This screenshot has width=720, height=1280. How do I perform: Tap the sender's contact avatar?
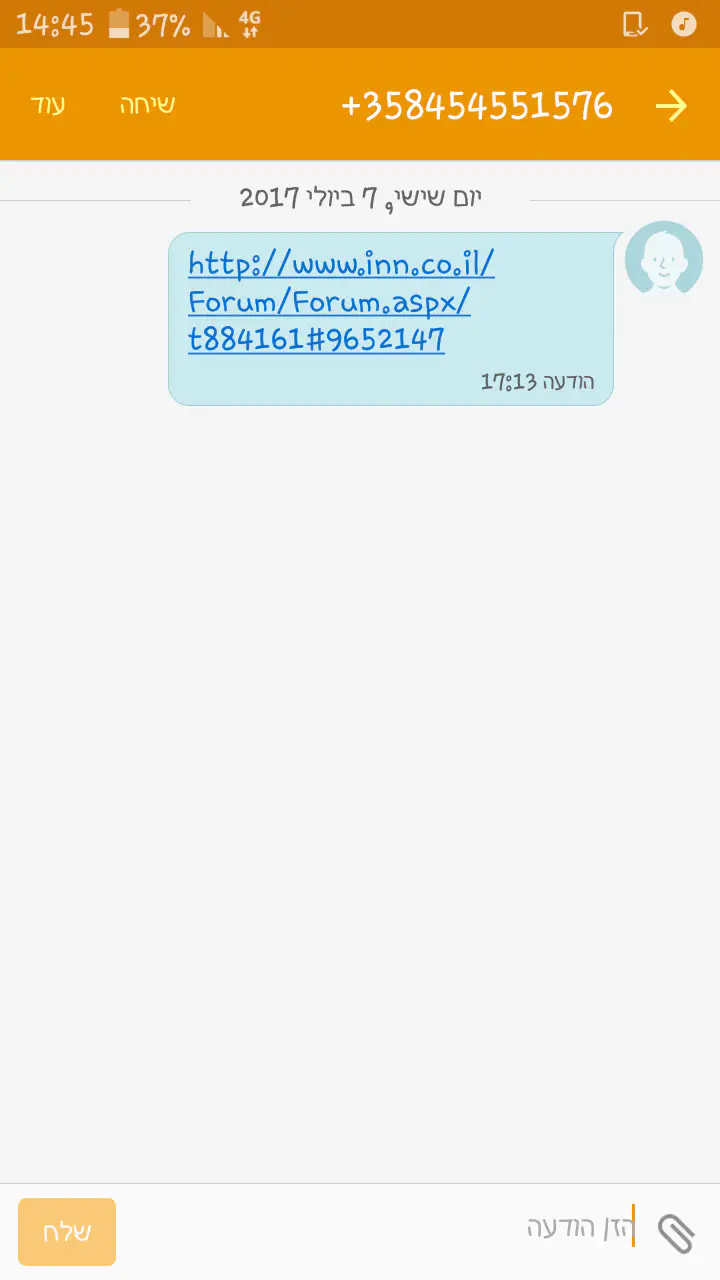click(x=663, y=259)
